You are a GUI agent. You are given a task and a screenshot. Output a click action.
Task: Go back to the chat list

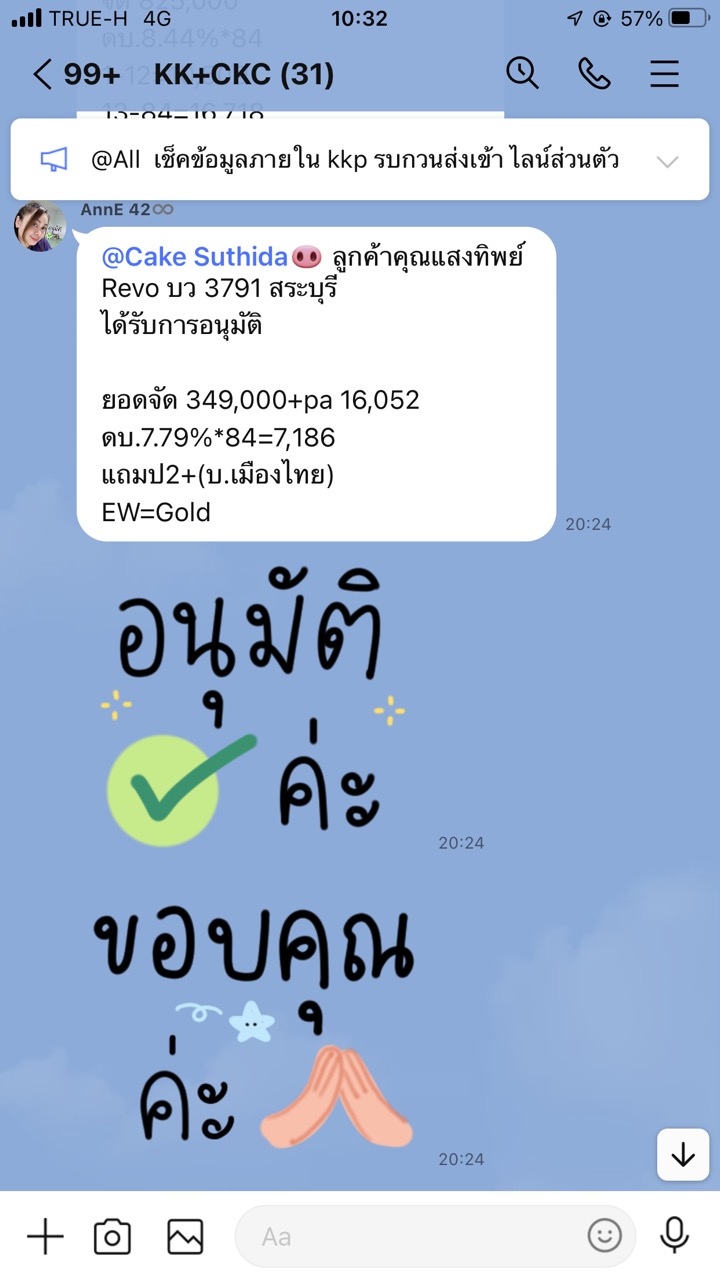point(41,74)
